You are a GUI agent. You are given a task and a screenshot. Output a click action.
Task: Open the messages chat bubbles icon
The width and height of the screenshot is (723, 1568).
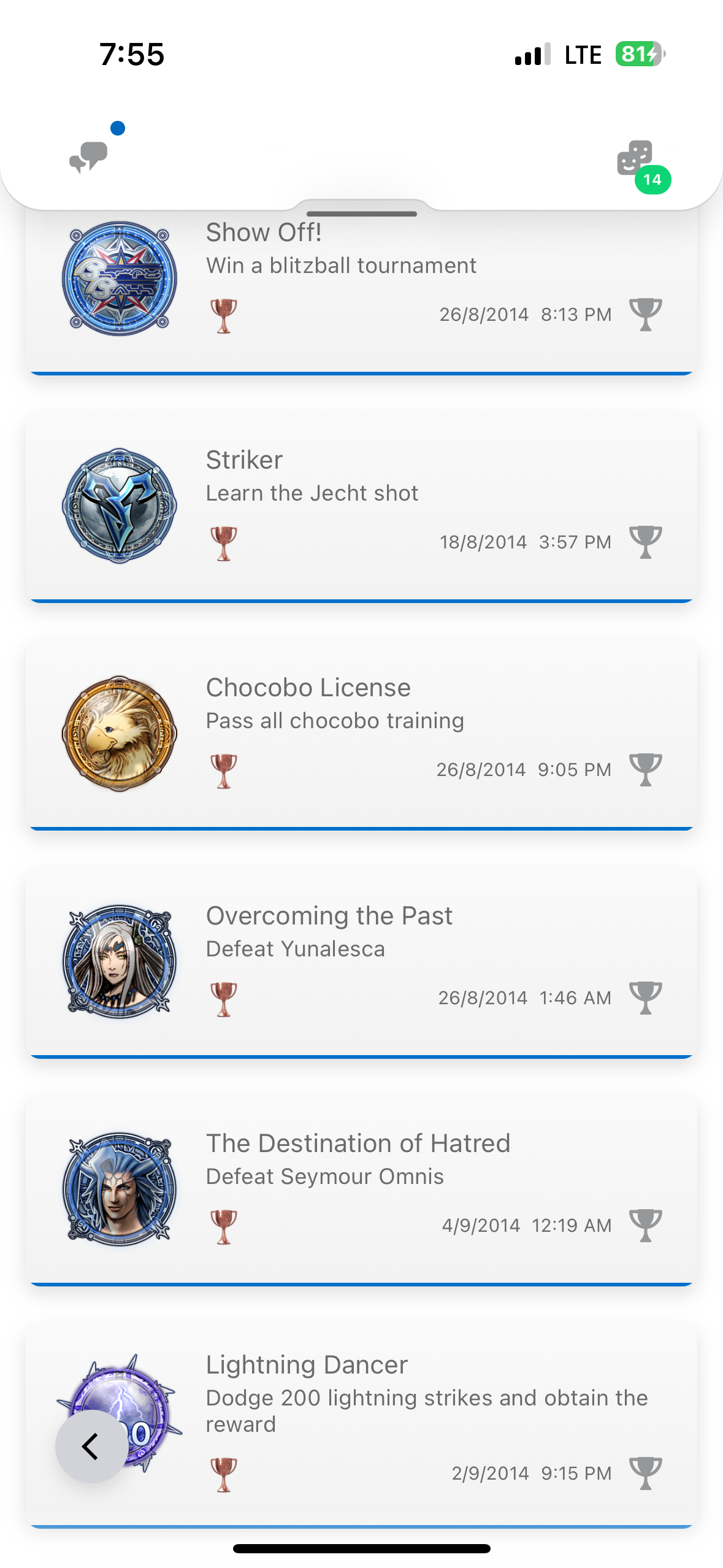click(x=89, y=157)
